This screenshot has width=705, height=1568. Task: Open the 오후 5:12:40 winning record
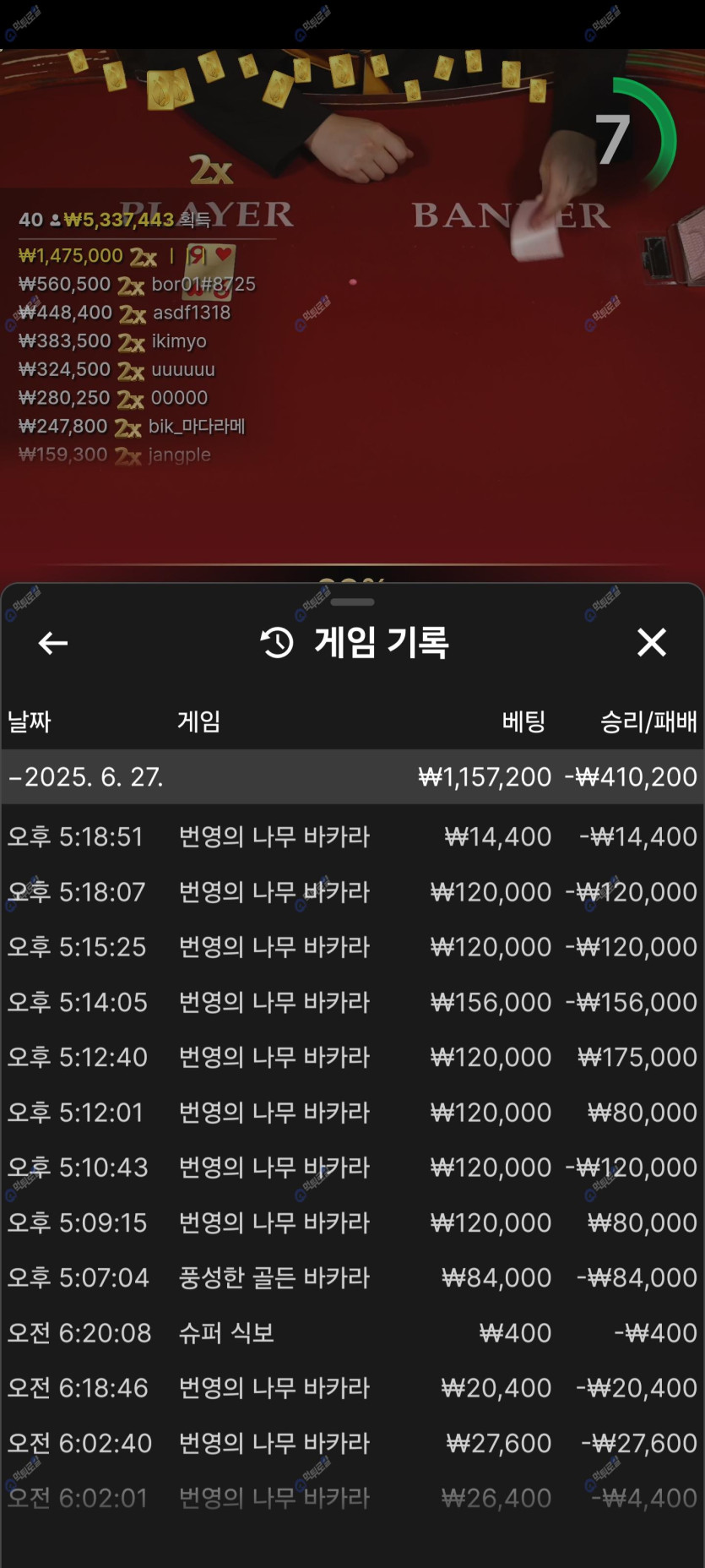tap(352, 1057)
